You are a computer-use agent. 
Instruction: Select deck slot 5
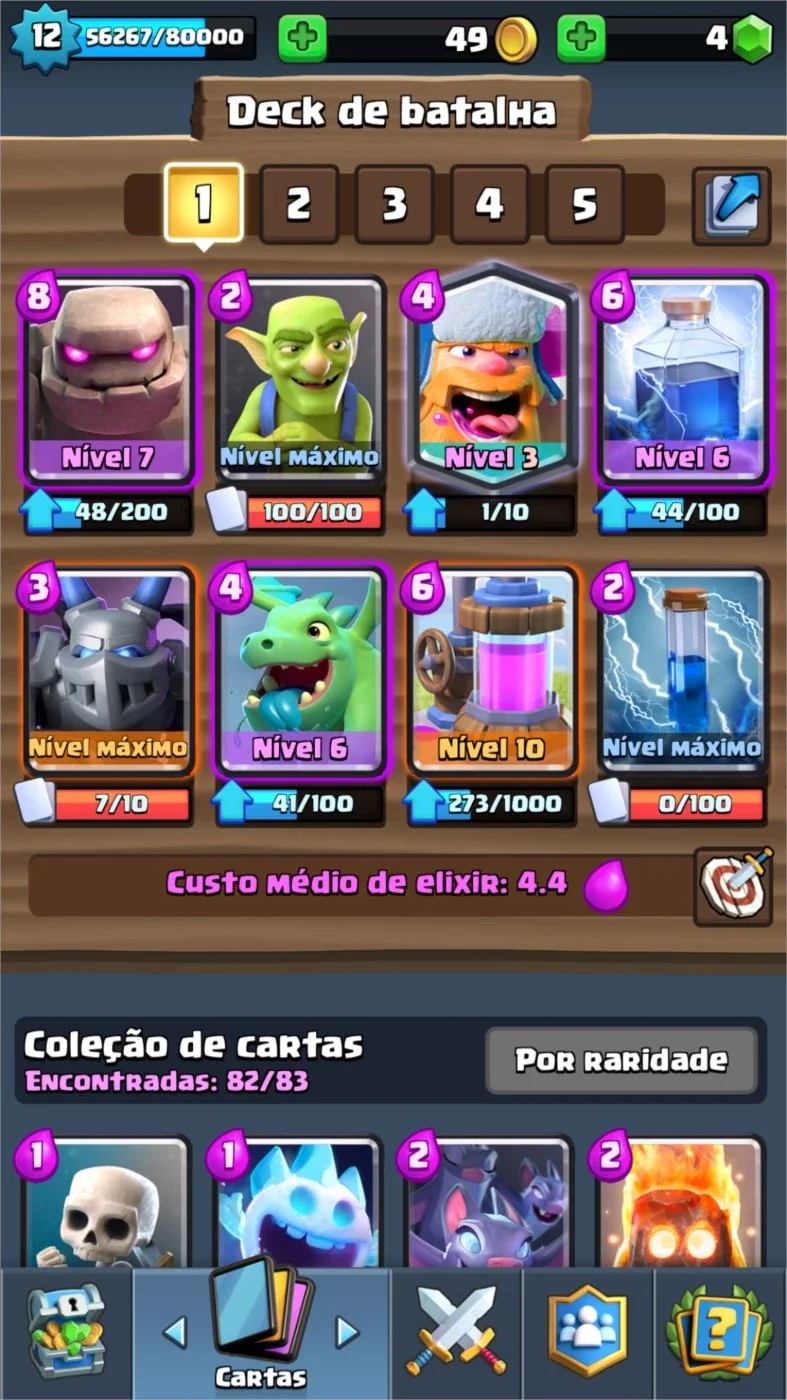pos(584,204)
